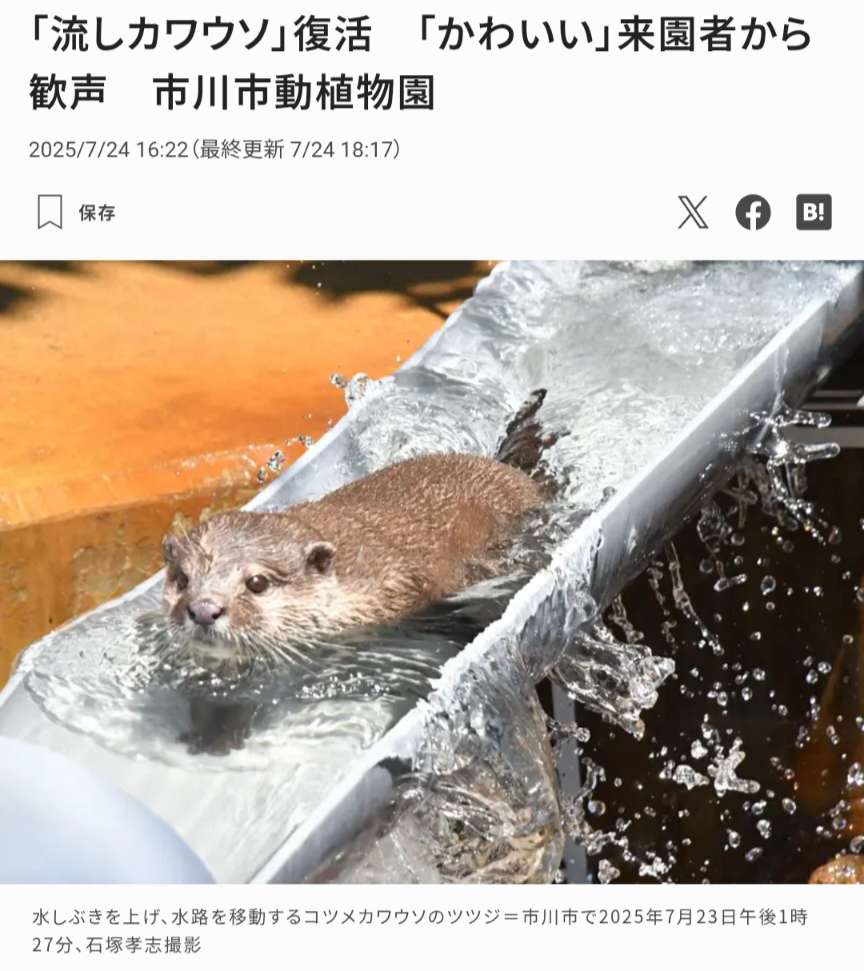
Task: Share the article on Facebook
Action: click(753, 212)
